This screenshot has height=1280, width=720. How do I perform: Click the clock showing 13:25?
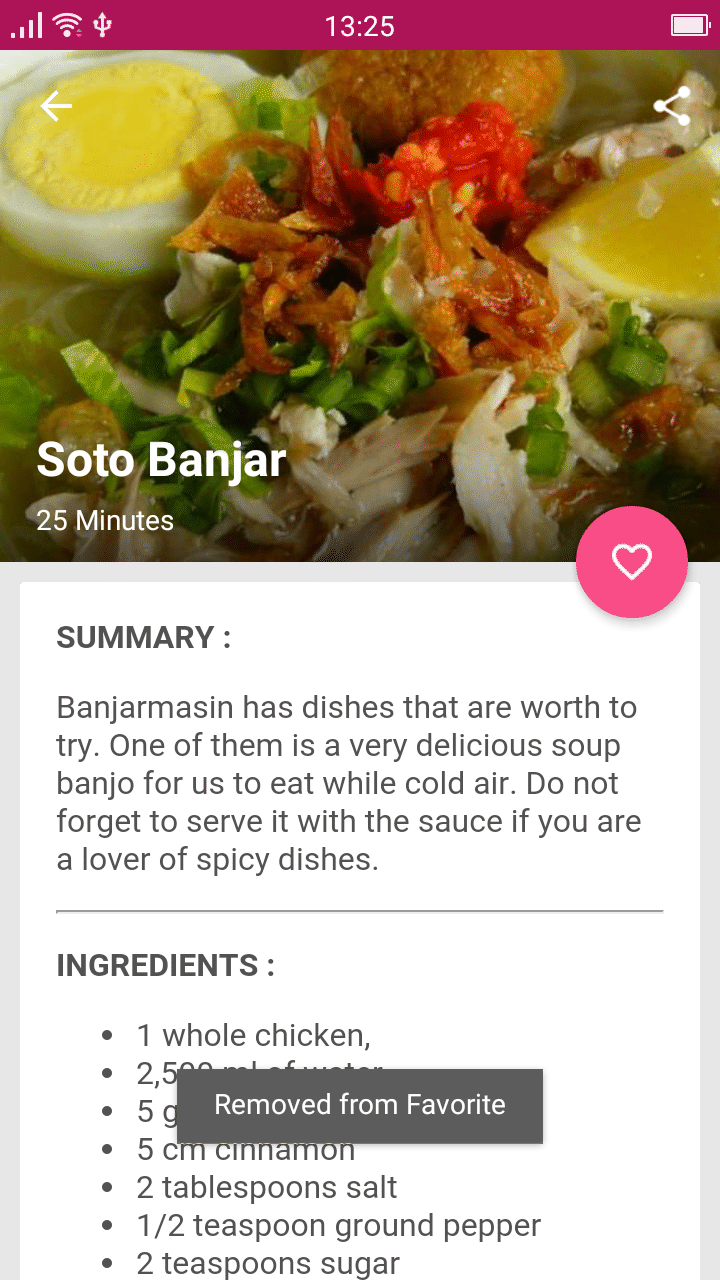[360, 24]
